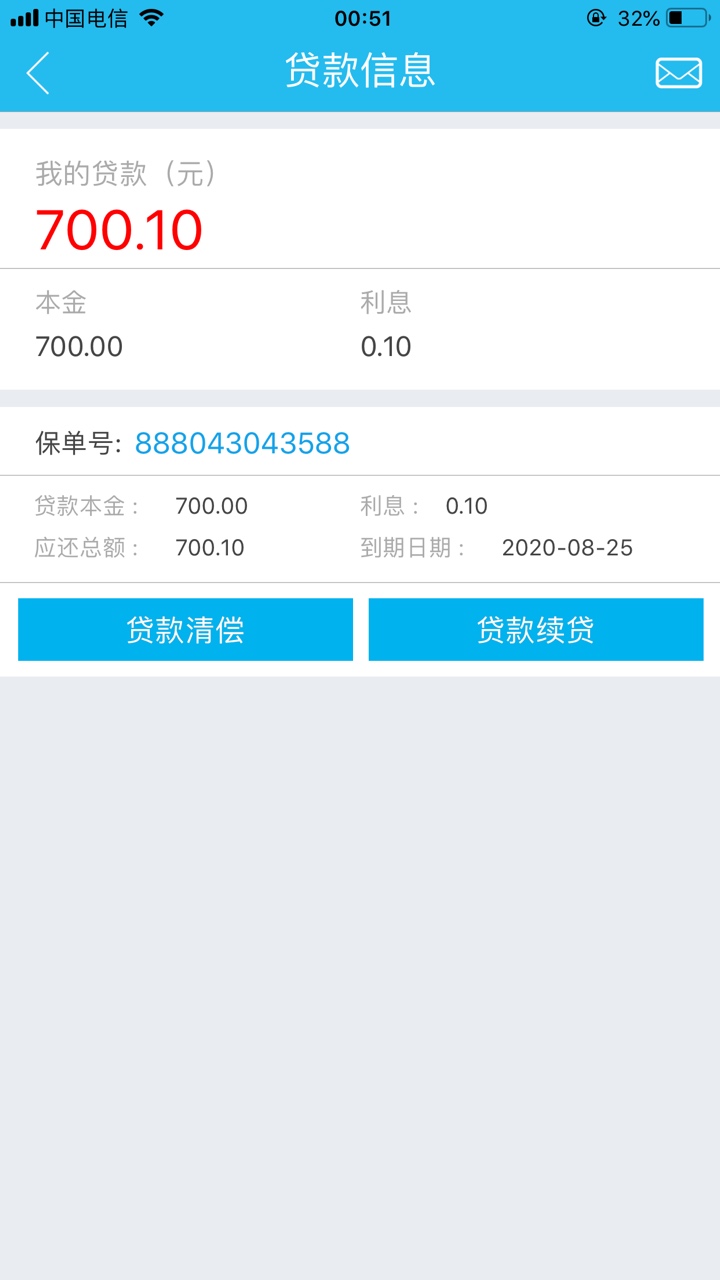Go back using the arrow icon
Screen dimensions: 720x1280
point(38,73)
